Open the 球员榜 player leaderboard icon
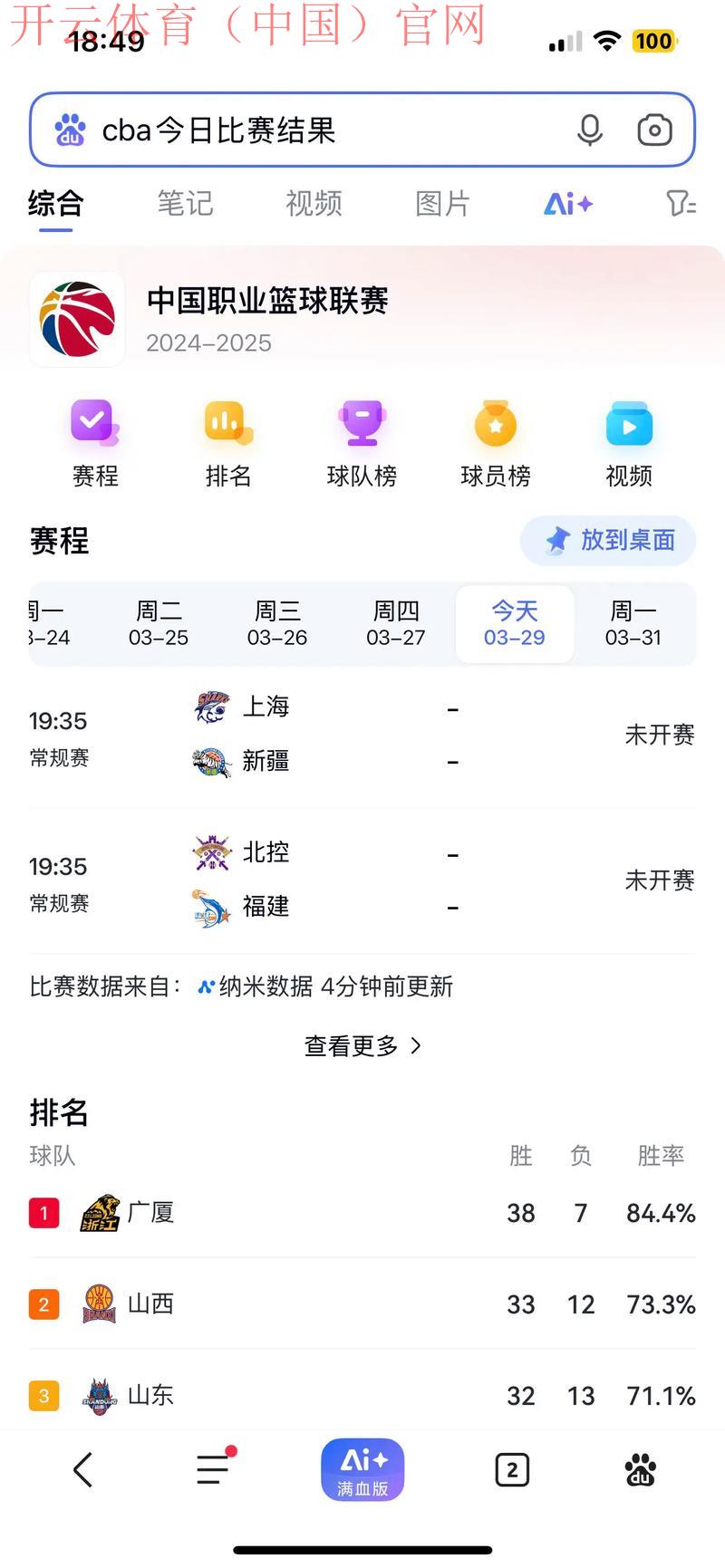725x1568 pixels. 495,441
